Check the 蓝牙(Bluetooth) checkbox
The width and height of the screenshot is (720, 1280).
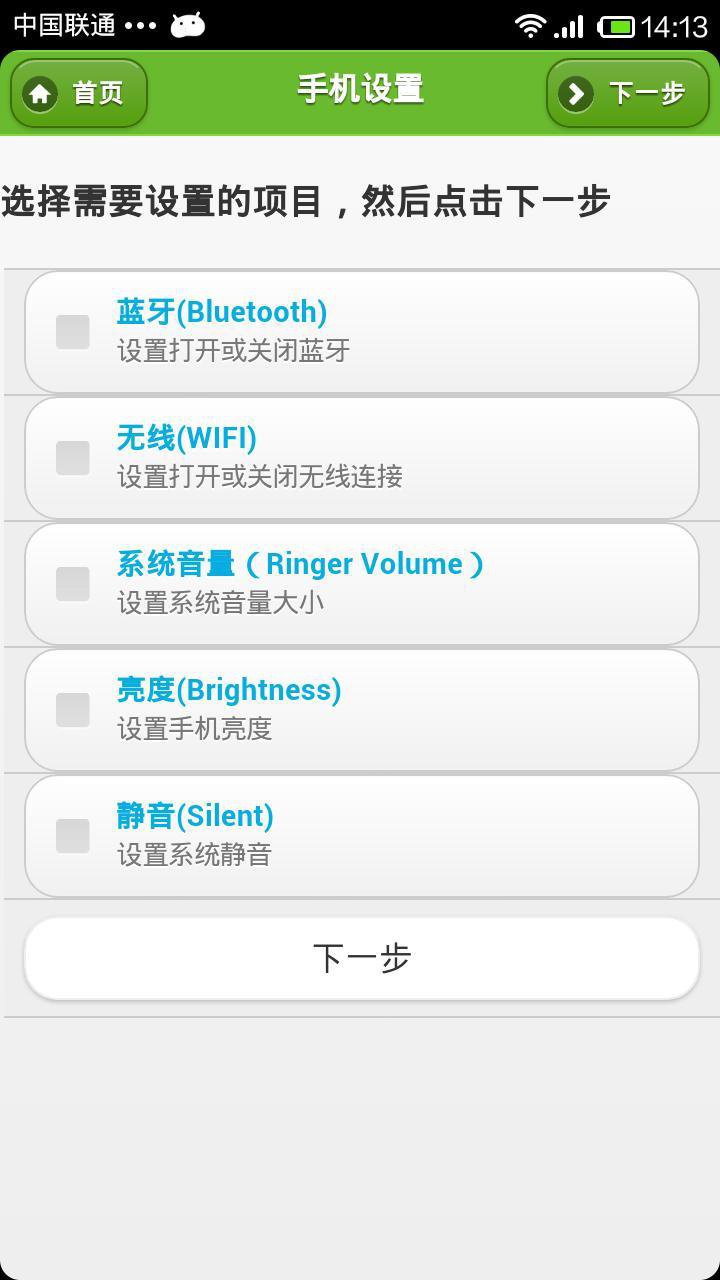click(x=70, y=331)
